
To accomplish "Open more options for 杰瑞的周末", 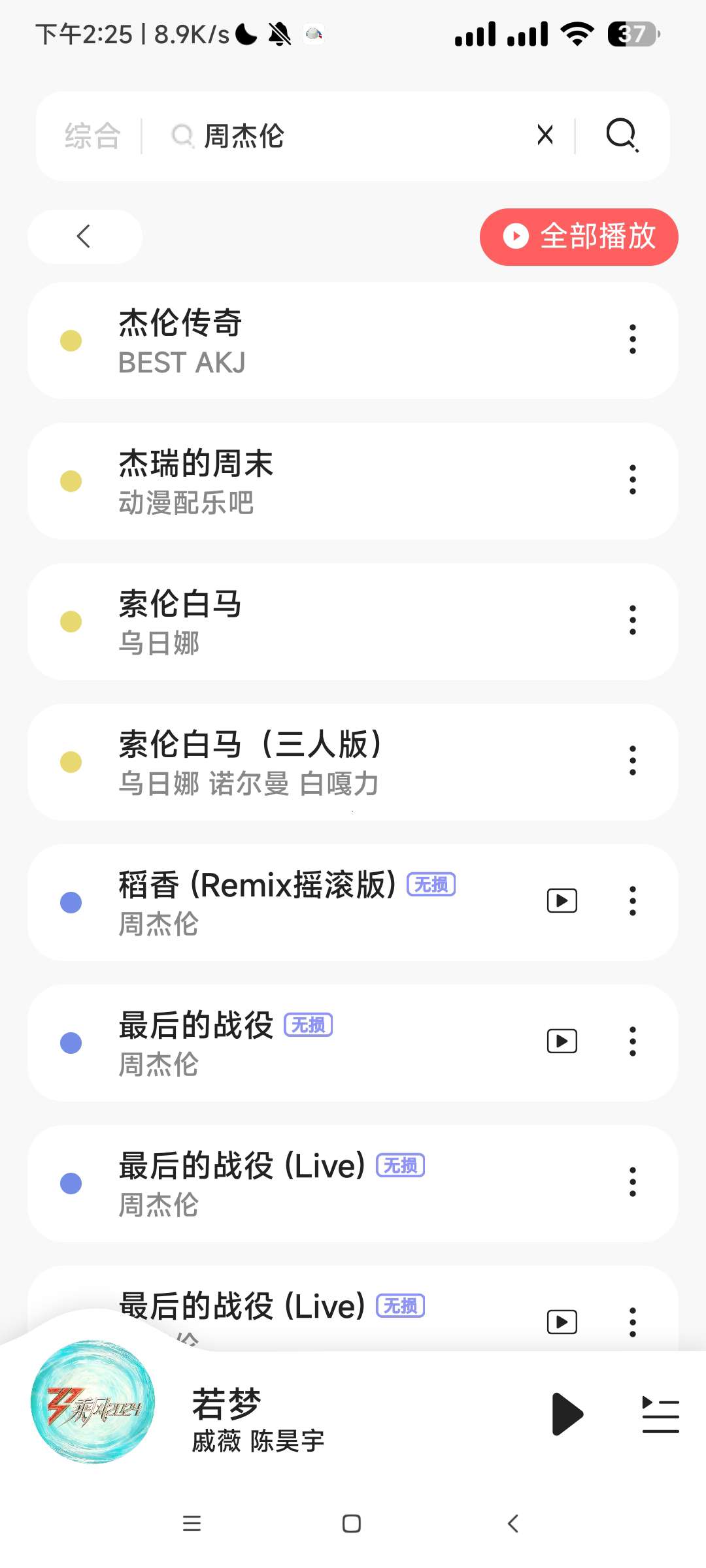I will (x=631, y=479).
